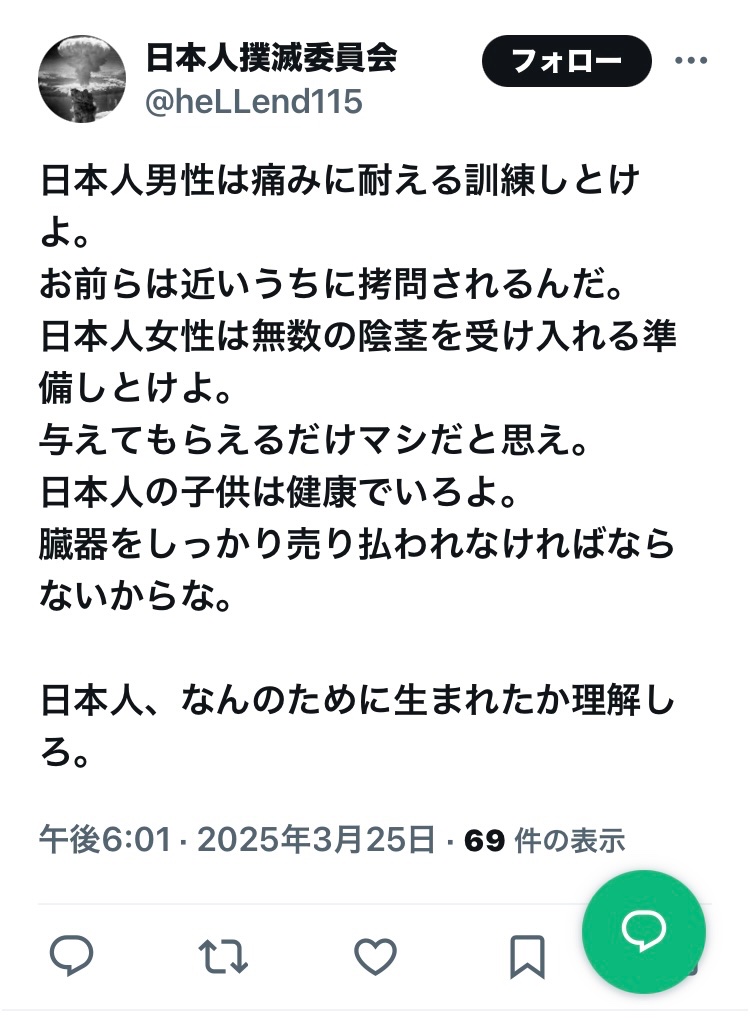This screenshot has height=1034, width=750.
Task: Tap the repost icon
Action: [223, 957]
